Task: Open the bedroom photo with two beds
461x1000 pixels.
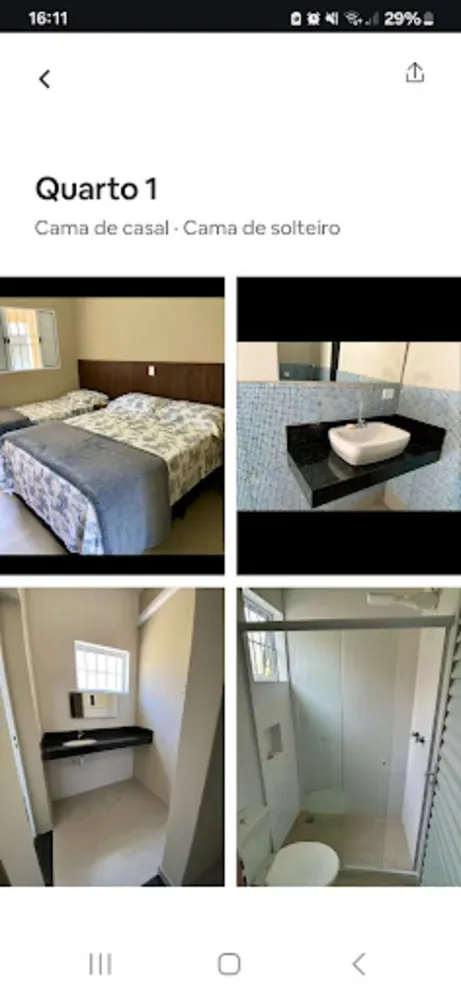Action: 112,425
